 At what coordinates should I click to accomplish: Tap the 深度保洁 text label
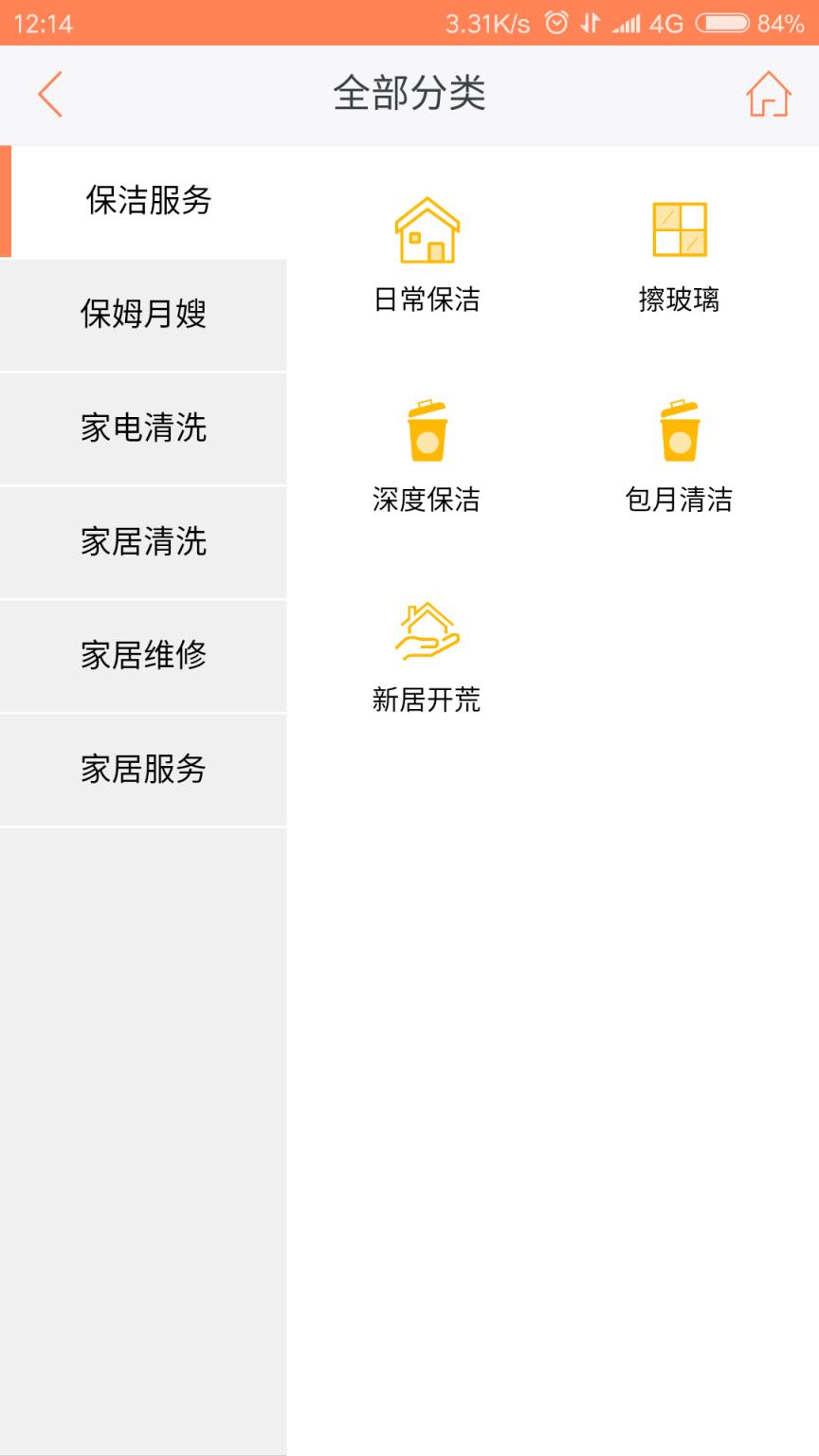click(x=428, y=501)
